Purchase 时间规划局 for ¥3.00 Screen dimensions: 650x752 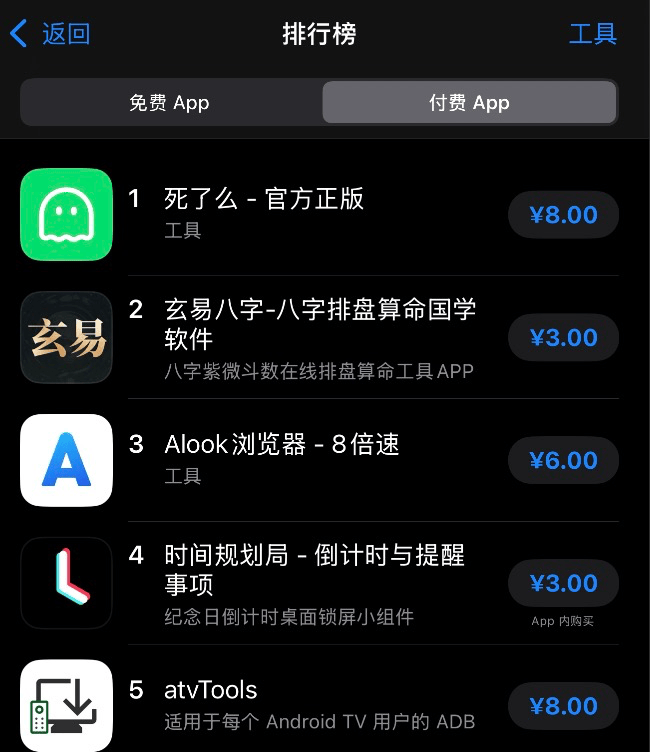coord(563,584)
